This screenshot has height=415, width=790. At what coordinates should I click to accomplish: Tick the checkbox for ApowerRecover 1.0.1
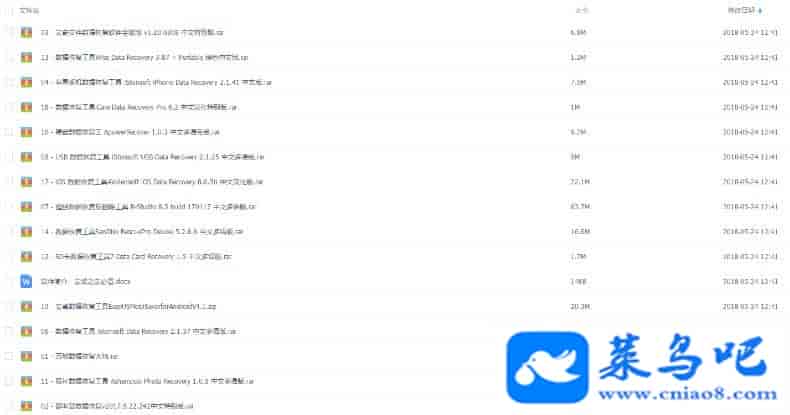click(x=9, y=132)
